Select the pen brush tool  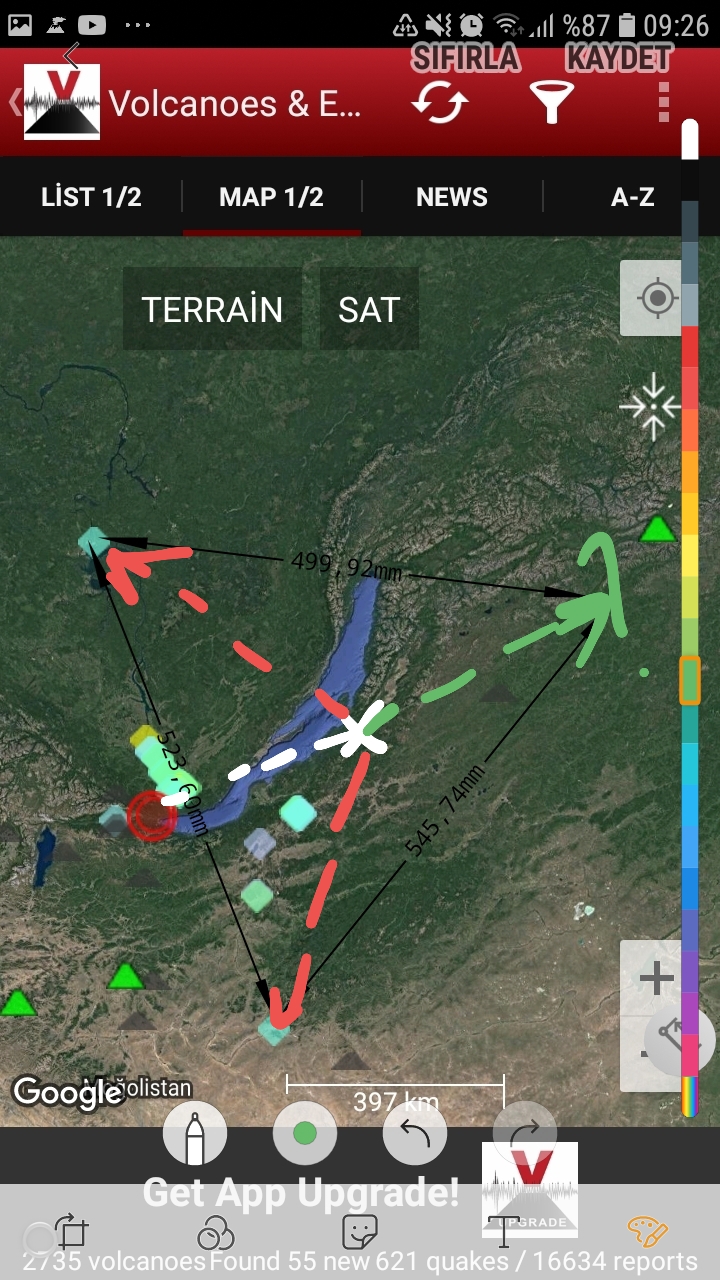(x=195, y=1133)
